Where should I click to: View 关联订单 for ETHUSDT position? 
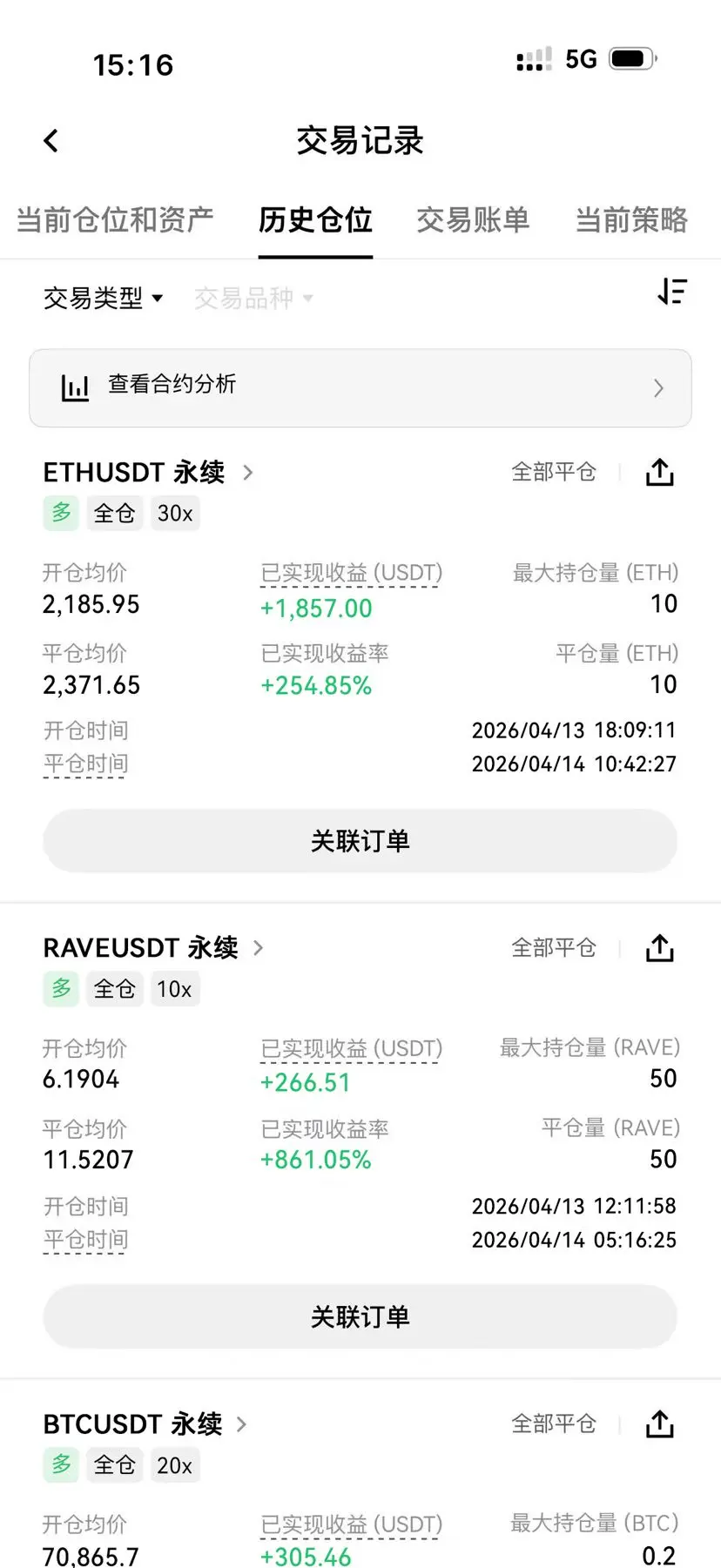[360, 841]
